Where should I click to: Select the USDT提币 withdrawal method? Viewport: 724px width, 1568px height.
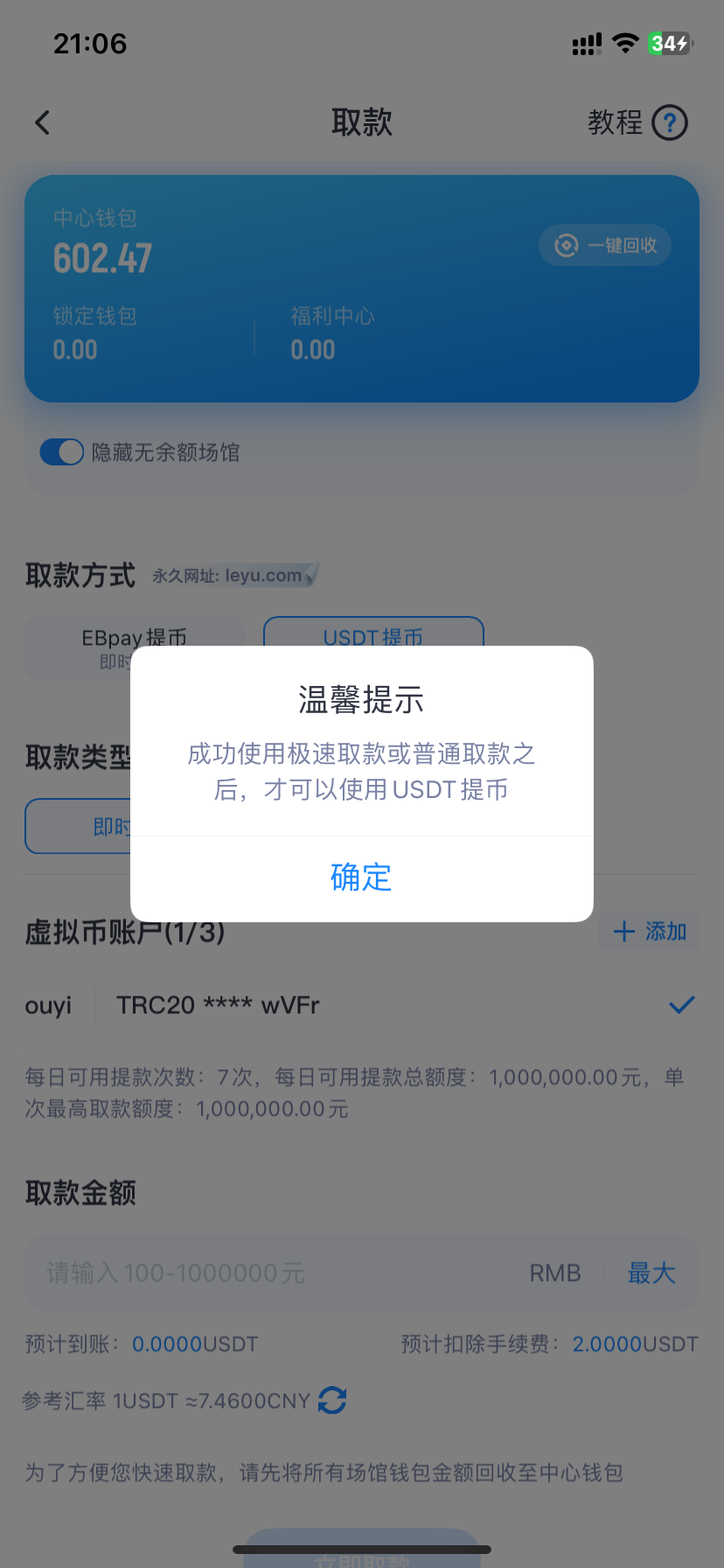click(373, 633)
